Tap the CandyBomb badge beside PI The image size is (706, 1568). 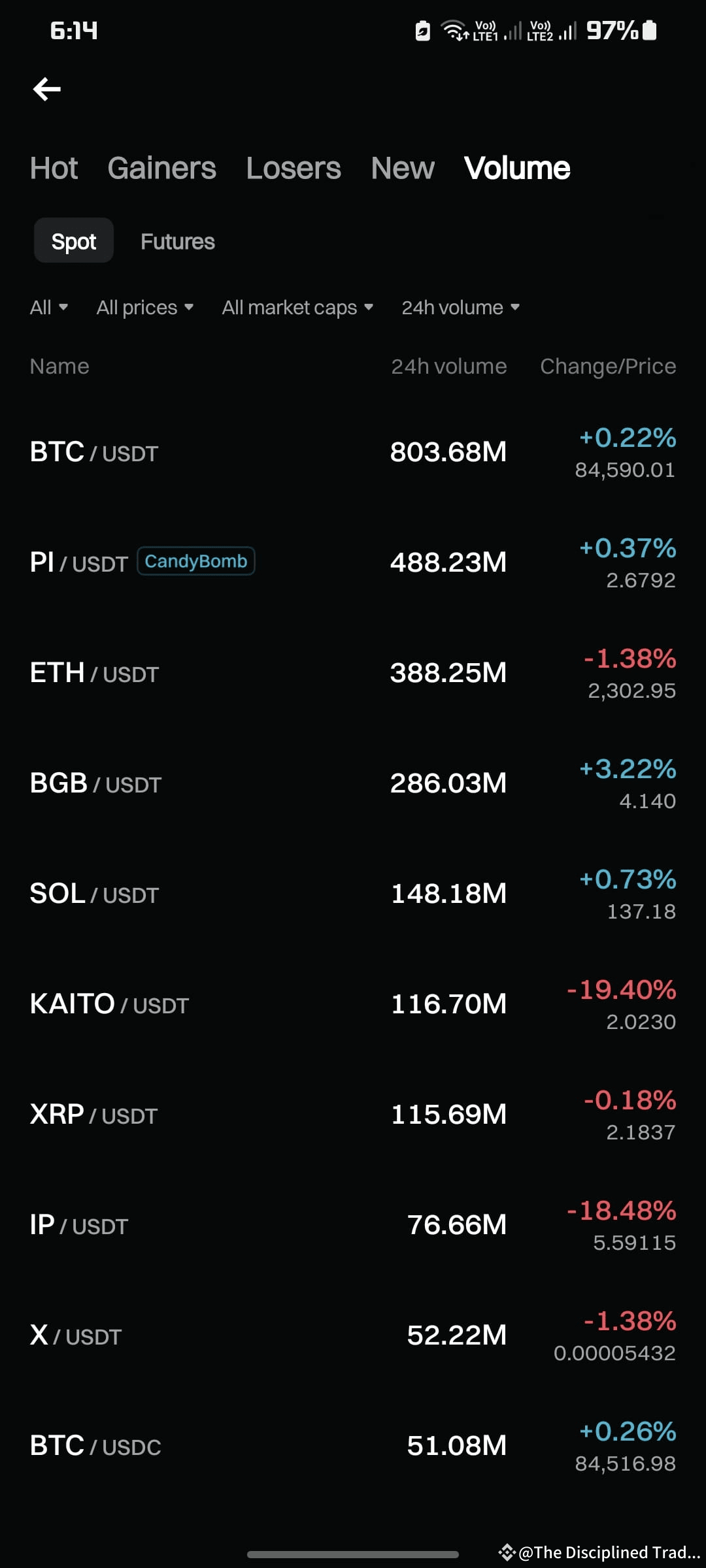(x=195, y=561)
